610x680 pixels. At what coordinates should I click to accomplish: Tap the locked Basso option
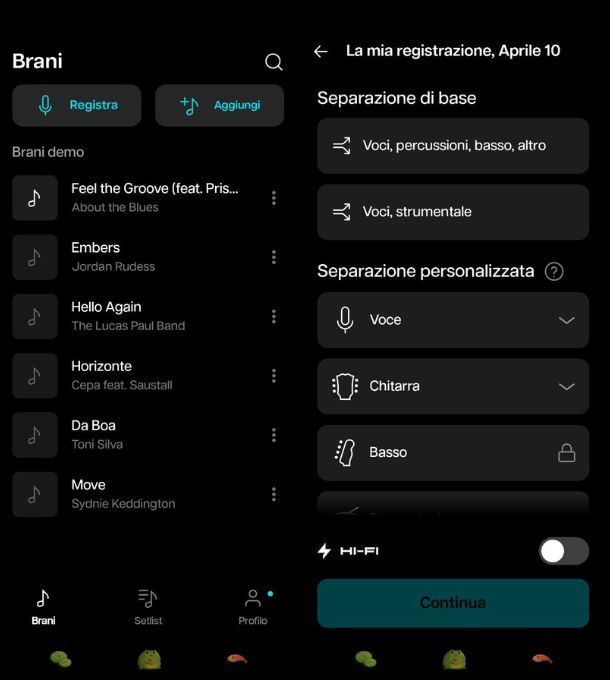pyautogui.click(x=453, y=452)
